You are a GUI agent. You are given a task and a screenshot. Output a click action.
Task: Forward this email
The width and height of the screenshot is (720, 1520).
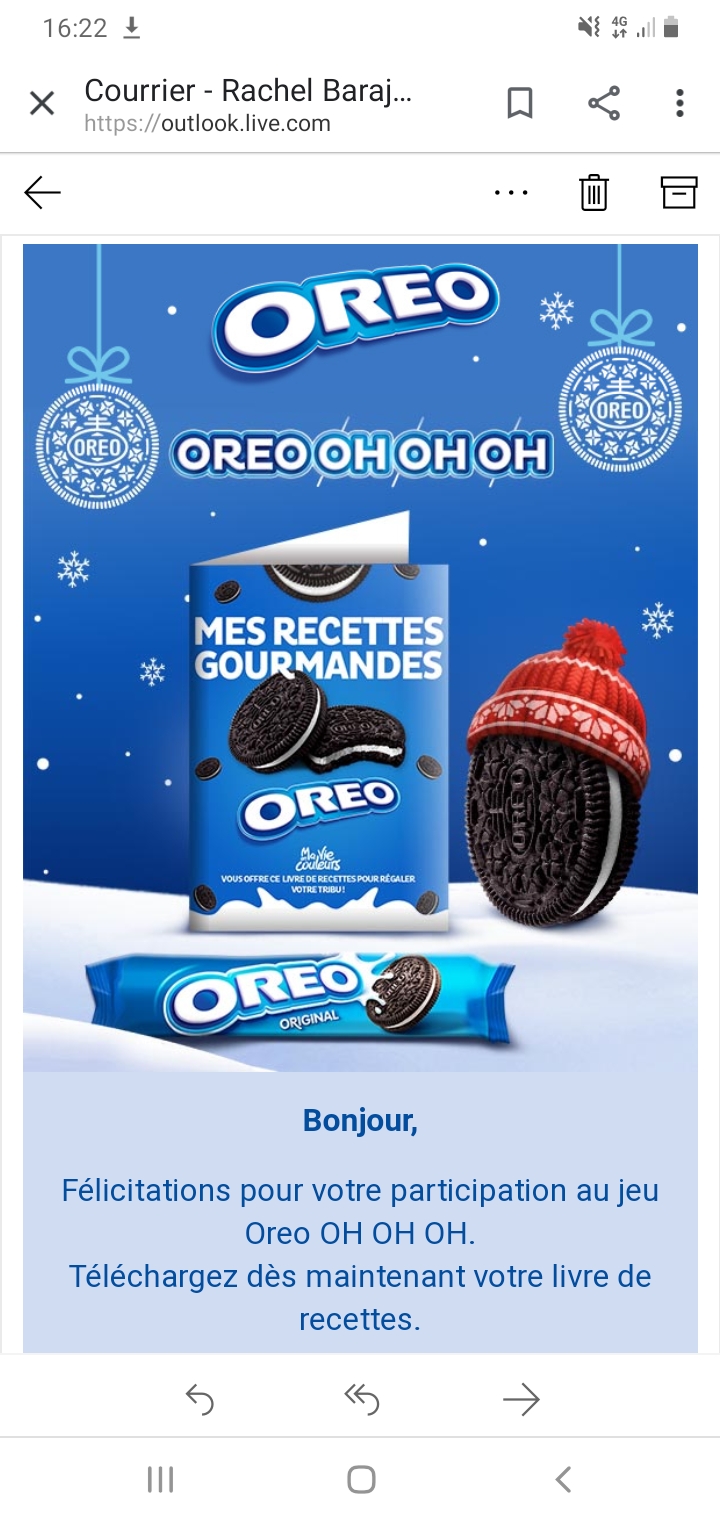coord(521,1400)
